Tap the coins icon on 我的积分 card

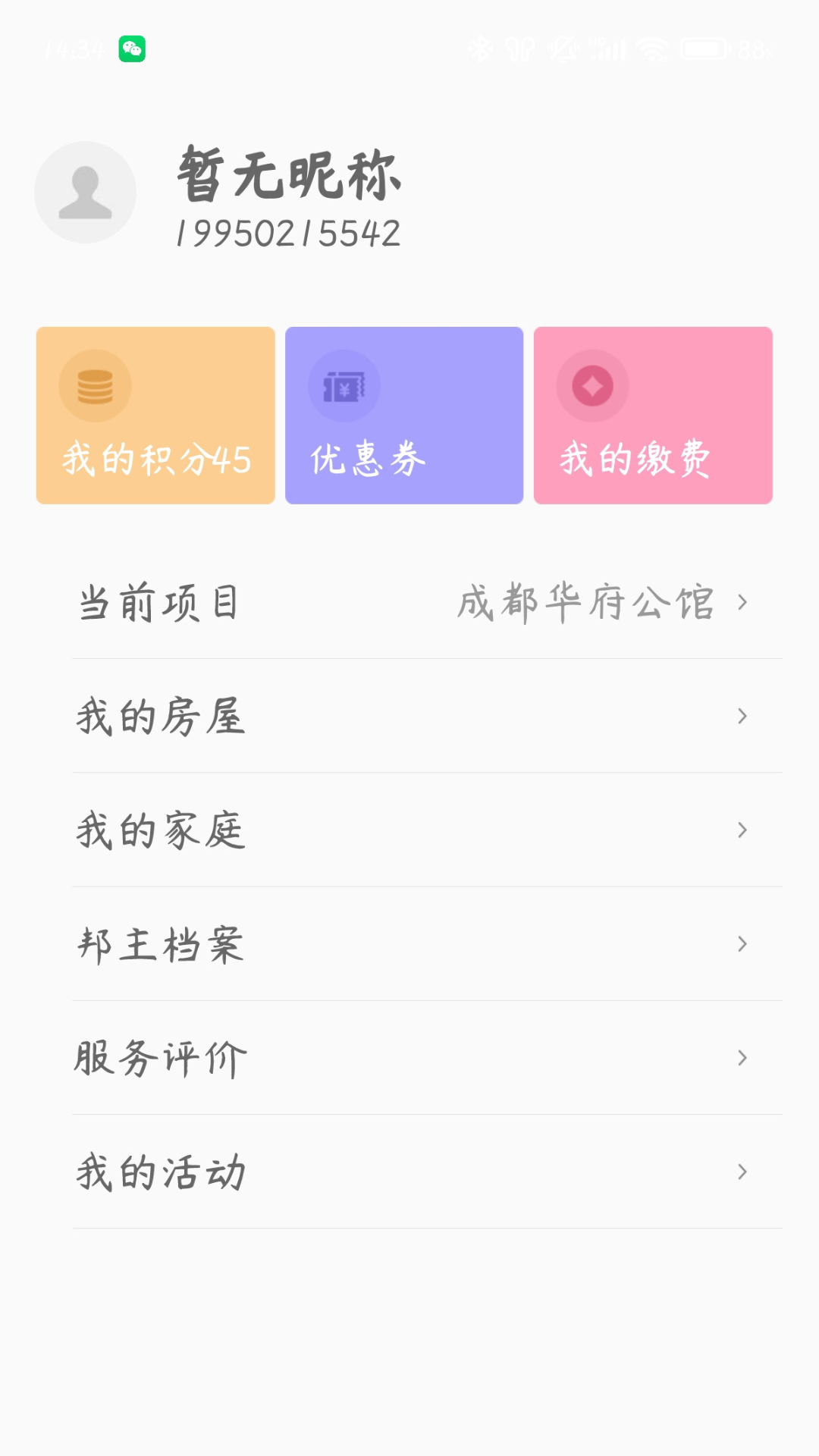click(95, 385)
